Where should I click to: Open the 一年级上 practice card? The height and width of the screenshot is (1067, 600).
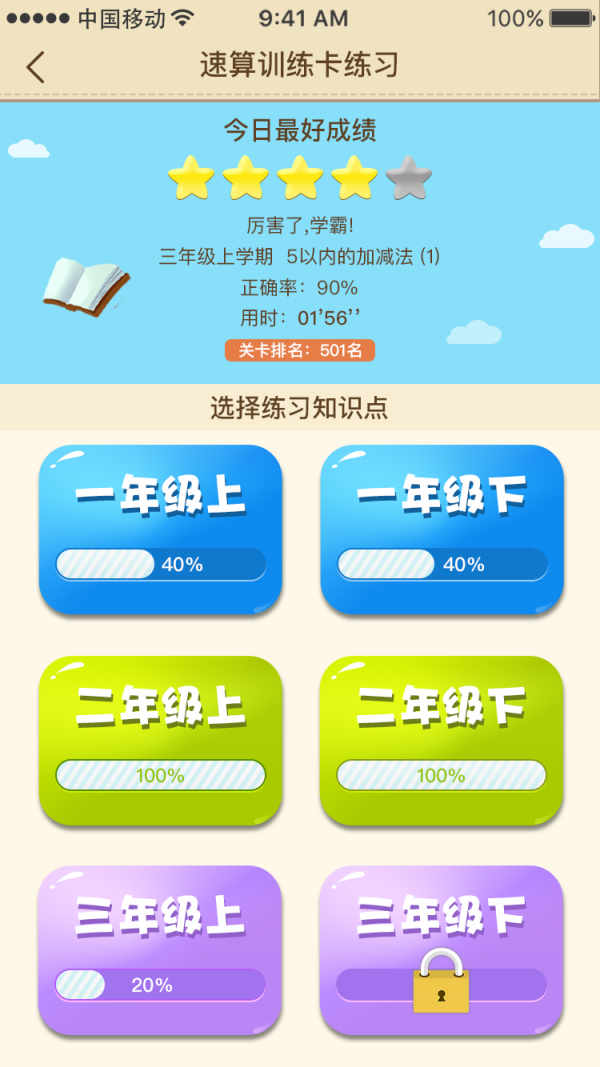click(x=160, y=529)
